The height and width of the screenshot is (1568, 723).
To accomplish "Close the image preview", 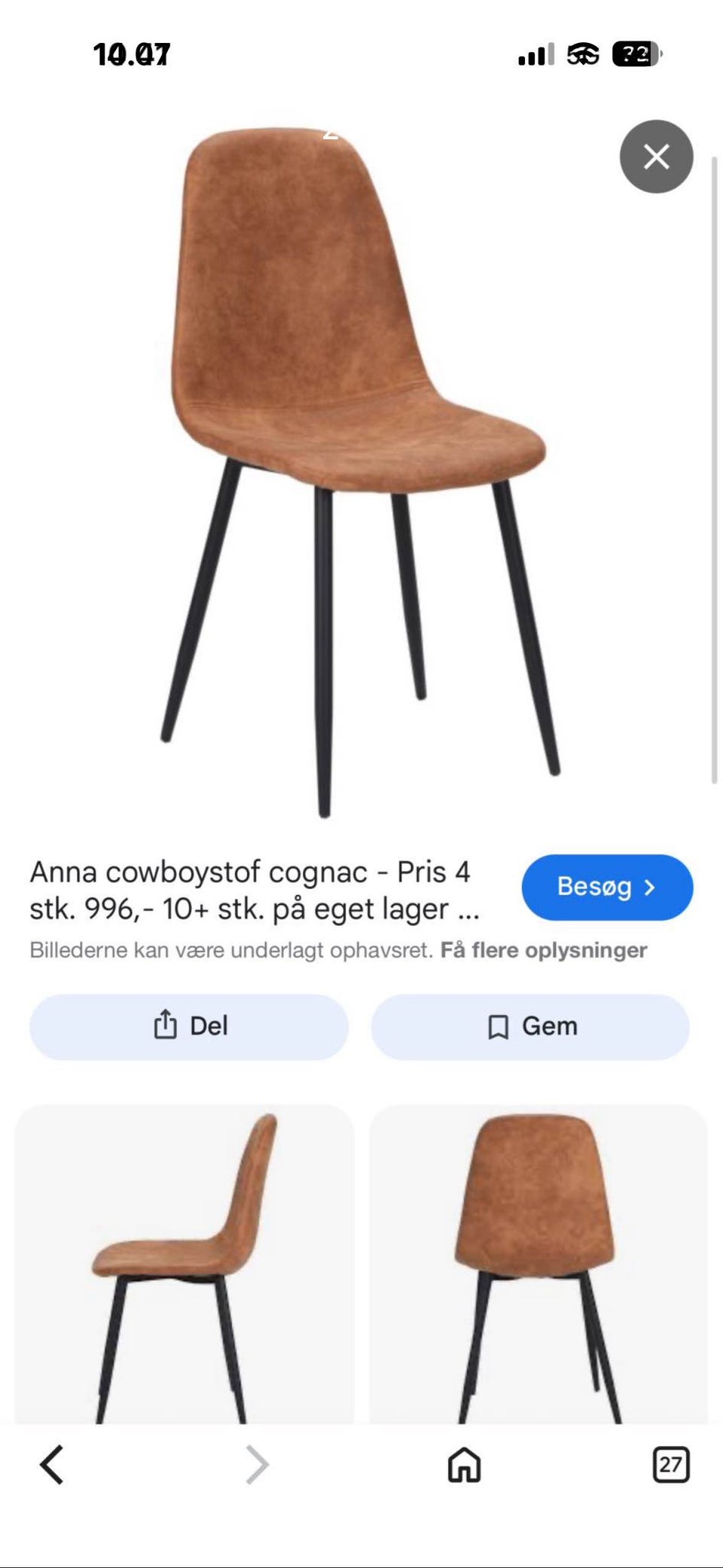I will point(656,157).
